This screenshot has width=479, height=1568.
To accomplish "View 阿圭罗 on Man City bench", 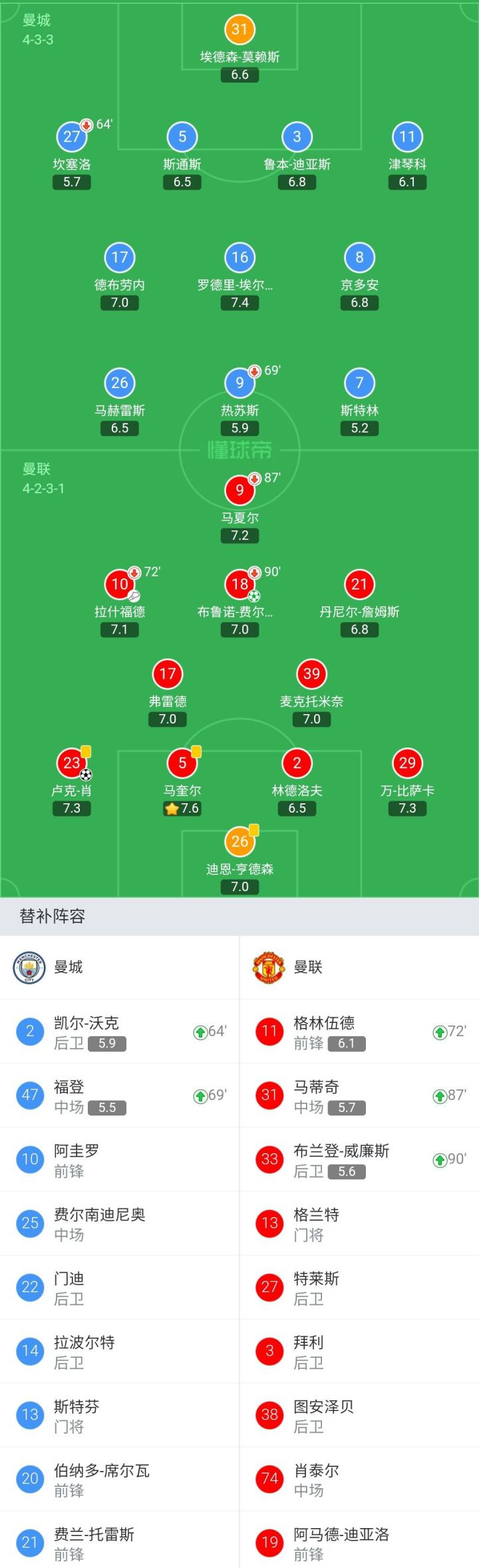I will click(120, 1159).
